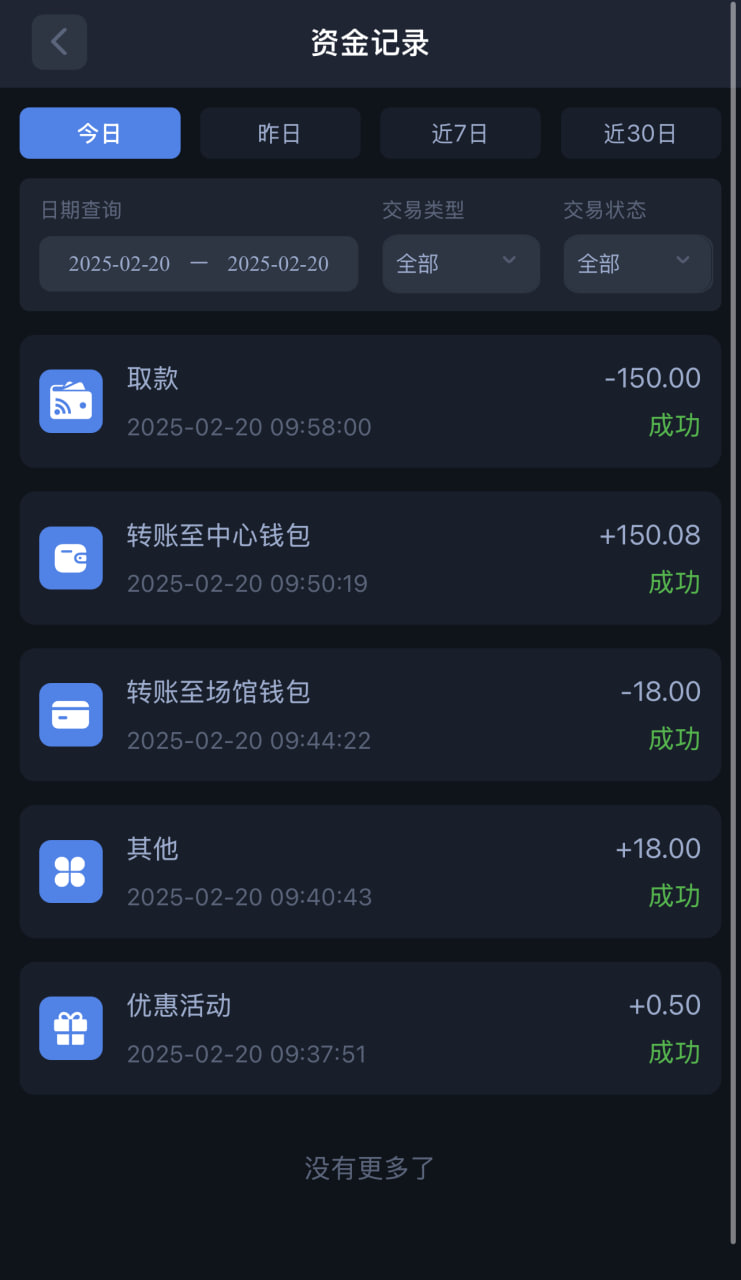Open the 取款 -150.00 record

click(x=370, y=401)
